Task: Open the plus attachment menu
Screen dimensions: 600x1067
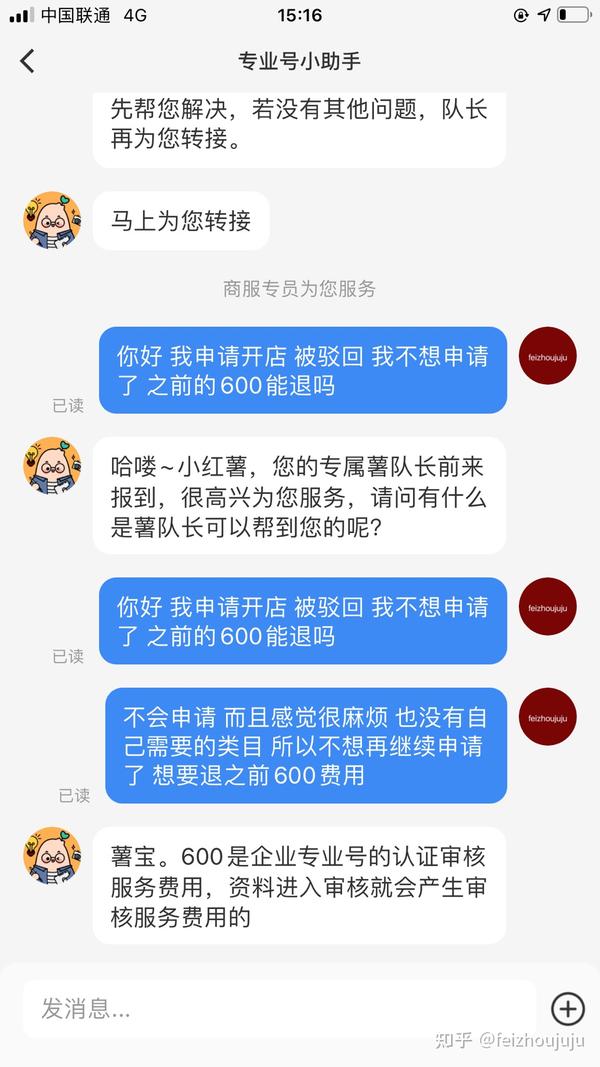Action: [567, 1008]
